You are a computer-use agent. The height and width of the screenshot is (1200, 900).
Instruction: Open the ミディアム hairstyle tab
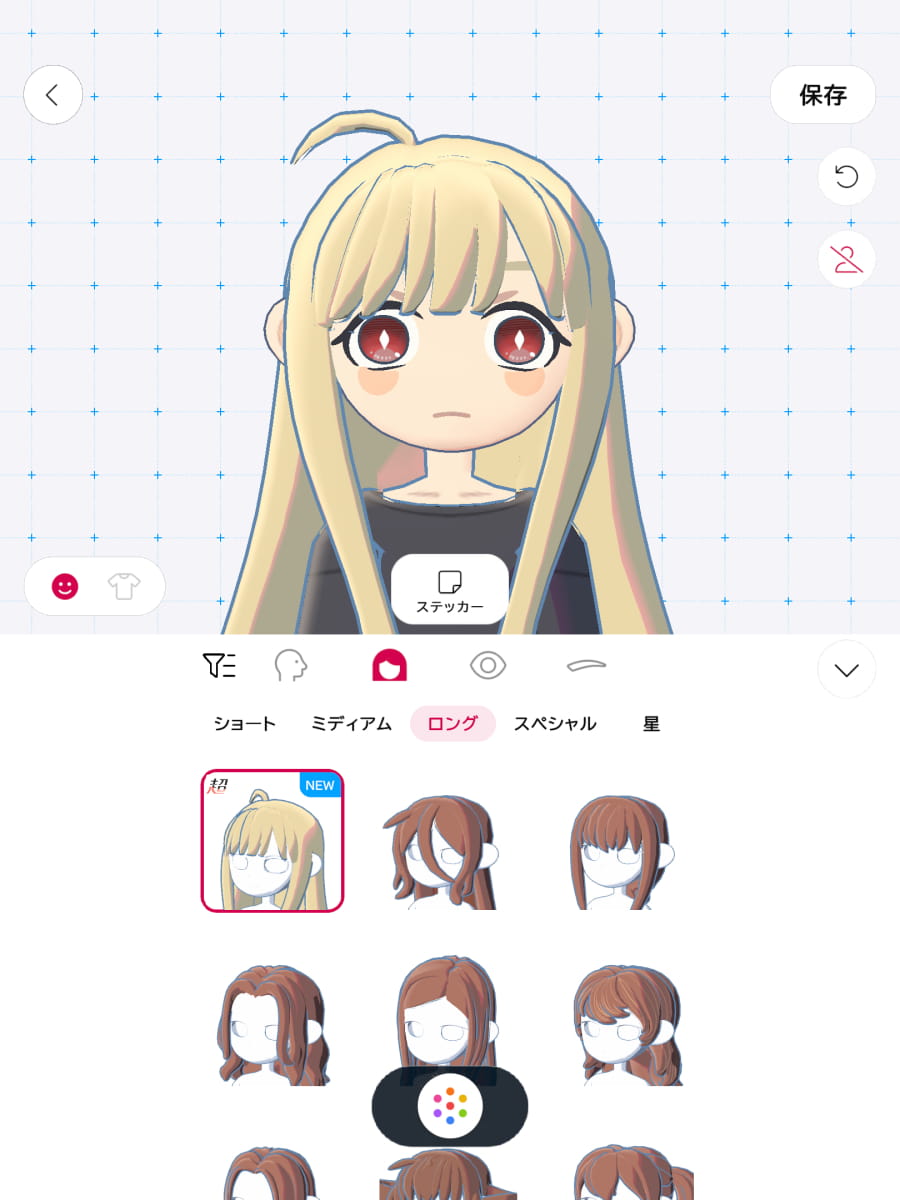(350, 723)
